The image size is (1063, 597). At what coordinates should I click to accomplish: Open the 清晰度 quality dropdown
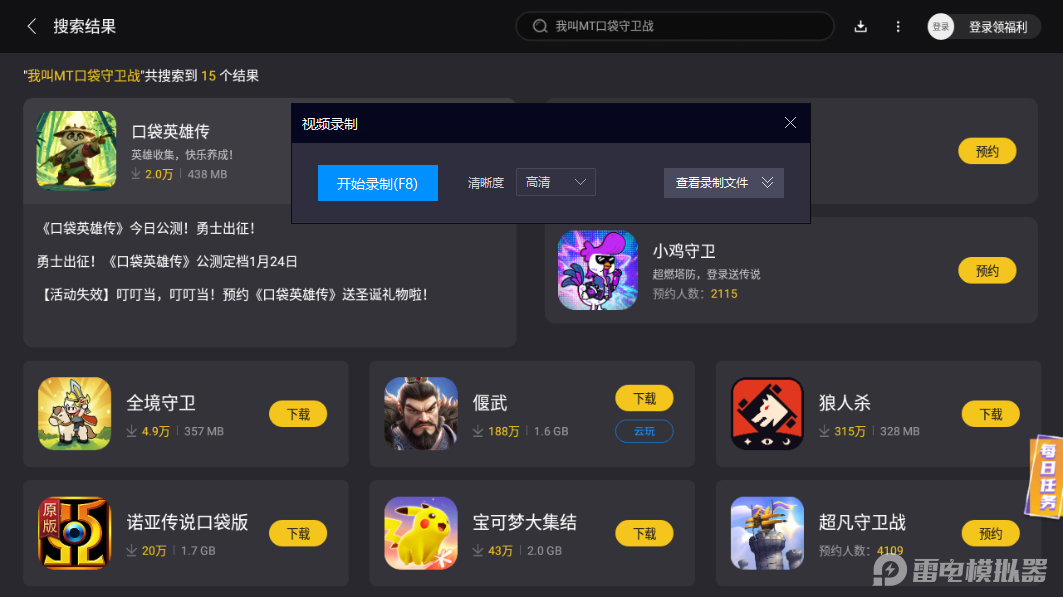[556, 182]
